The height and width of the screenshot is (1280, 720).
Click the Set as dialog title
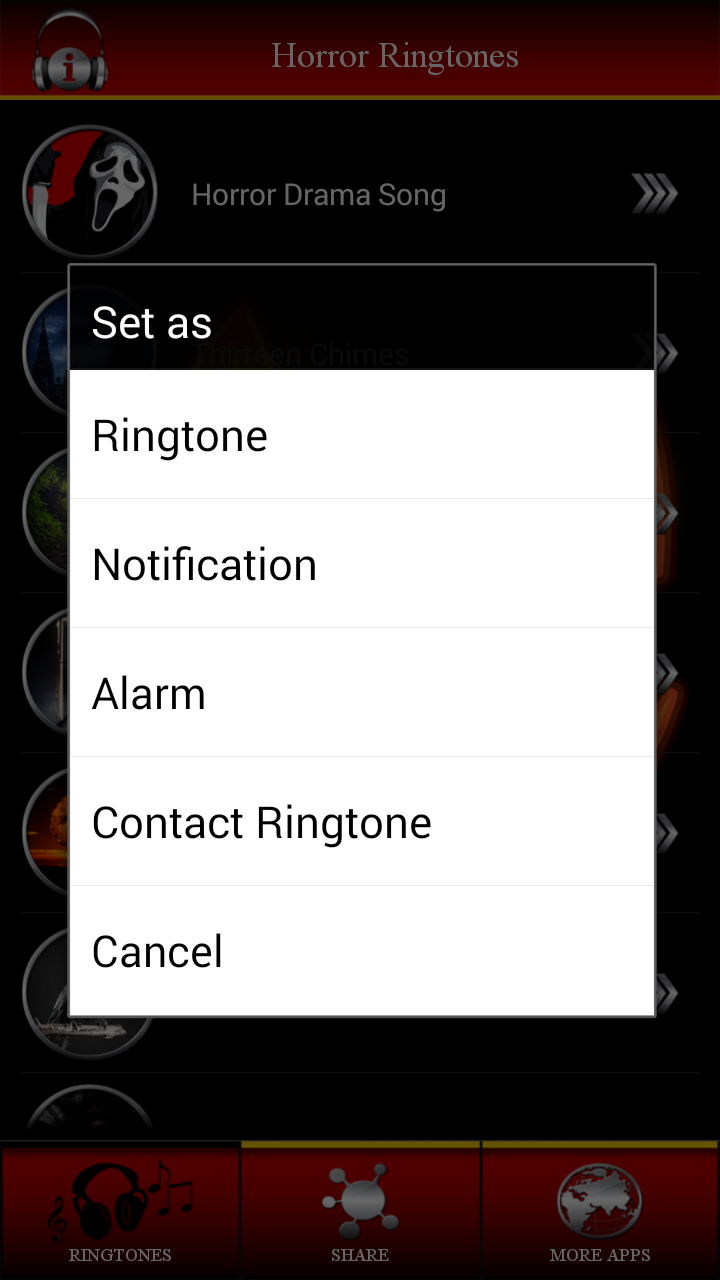[151, 322]
